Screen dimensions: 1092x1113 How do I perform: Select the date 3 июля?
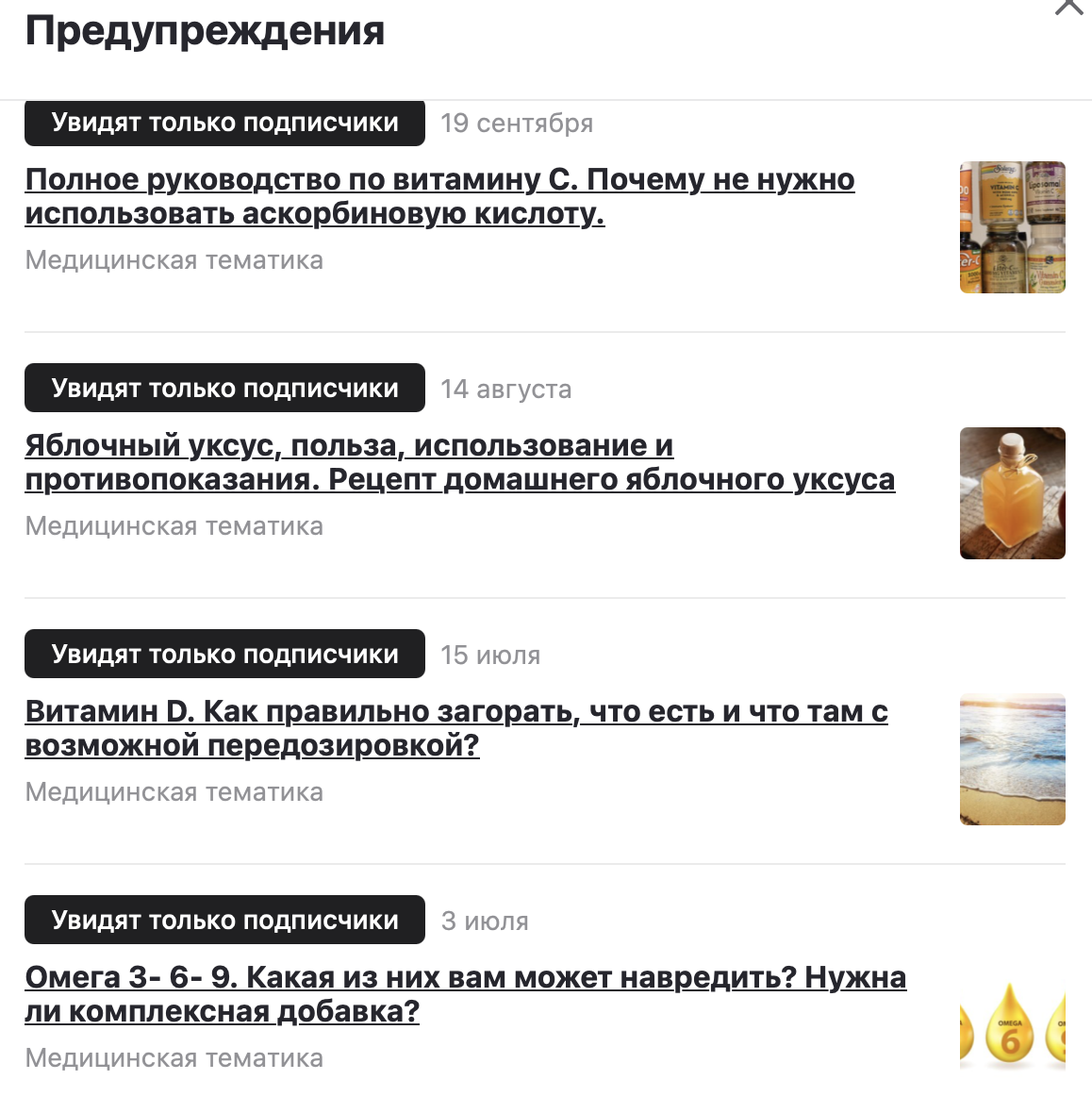point(485,922)
